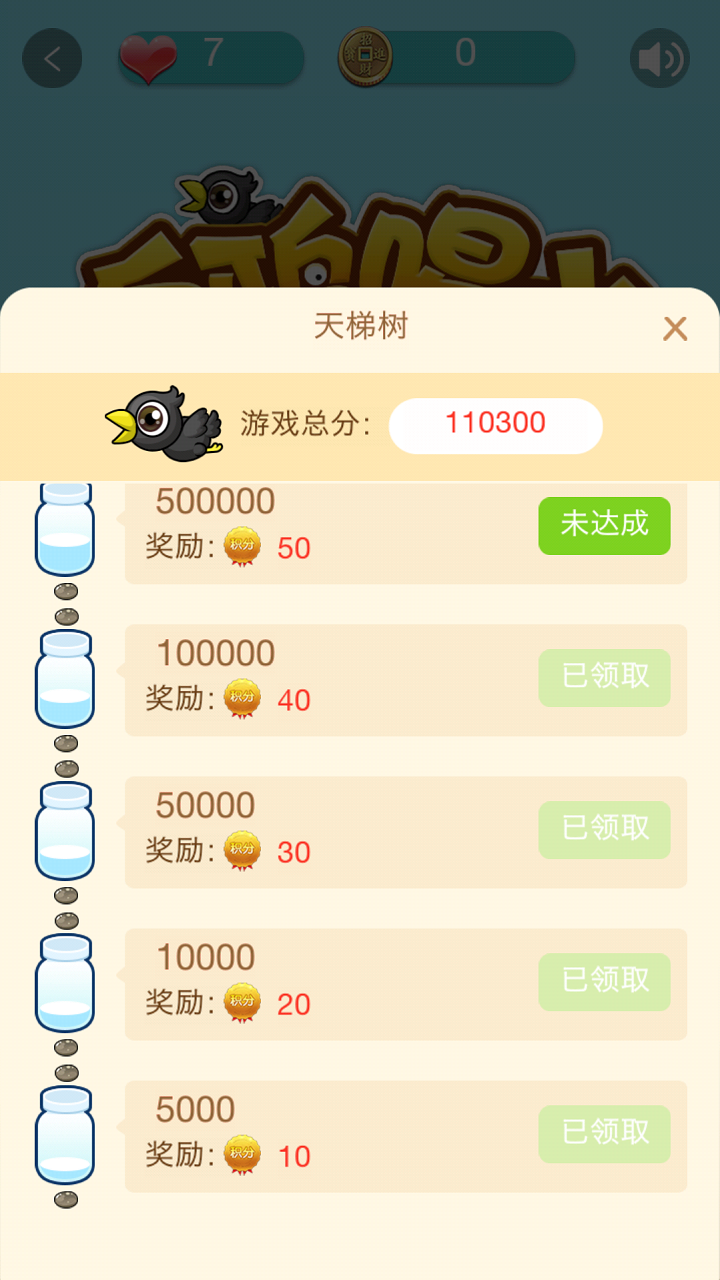Select the medal icon for the 50-point reward
This screenshot has width=720, height=1280.
pyautogui.click(x=240, y=546)
